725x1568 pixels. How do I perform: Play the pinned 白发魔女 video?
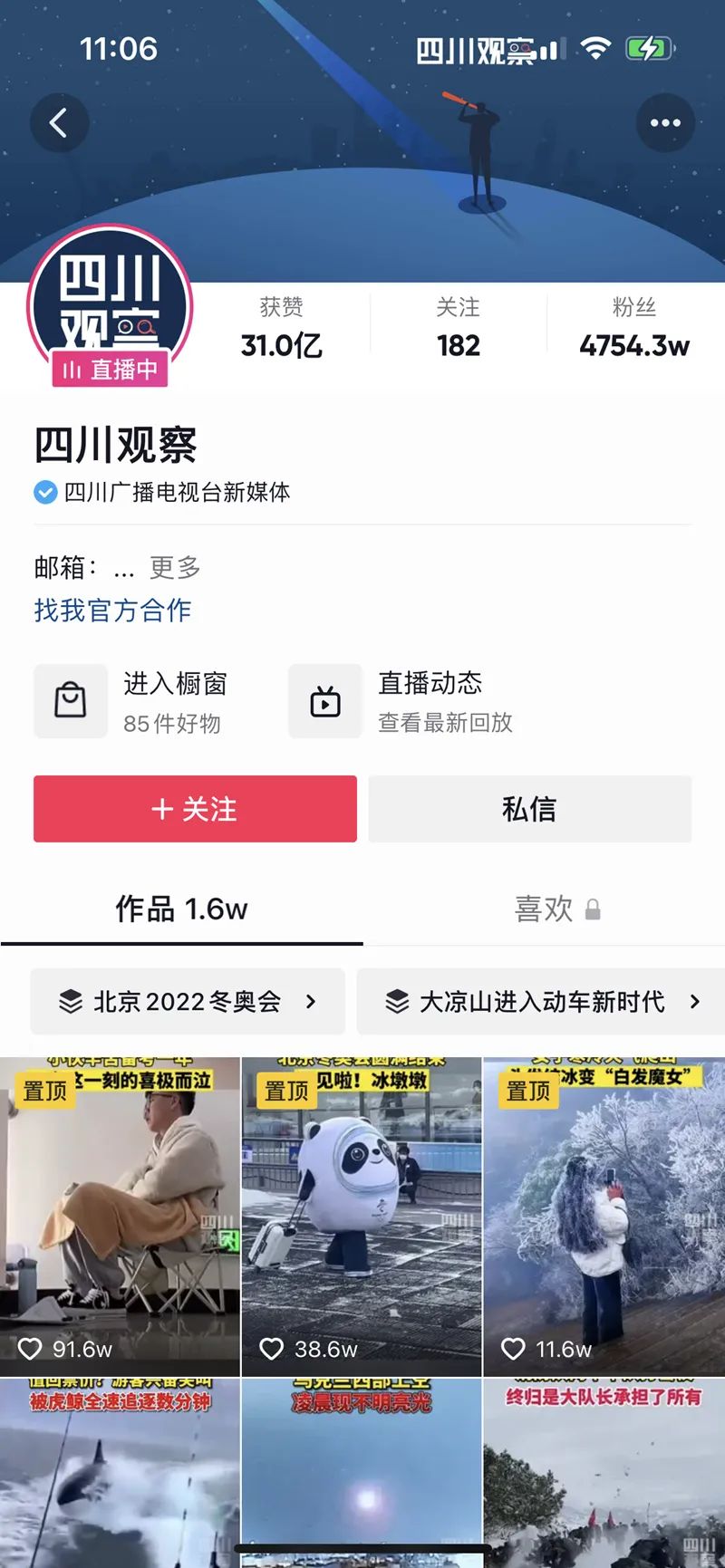pyautogui.click(x=604, y=1216)
